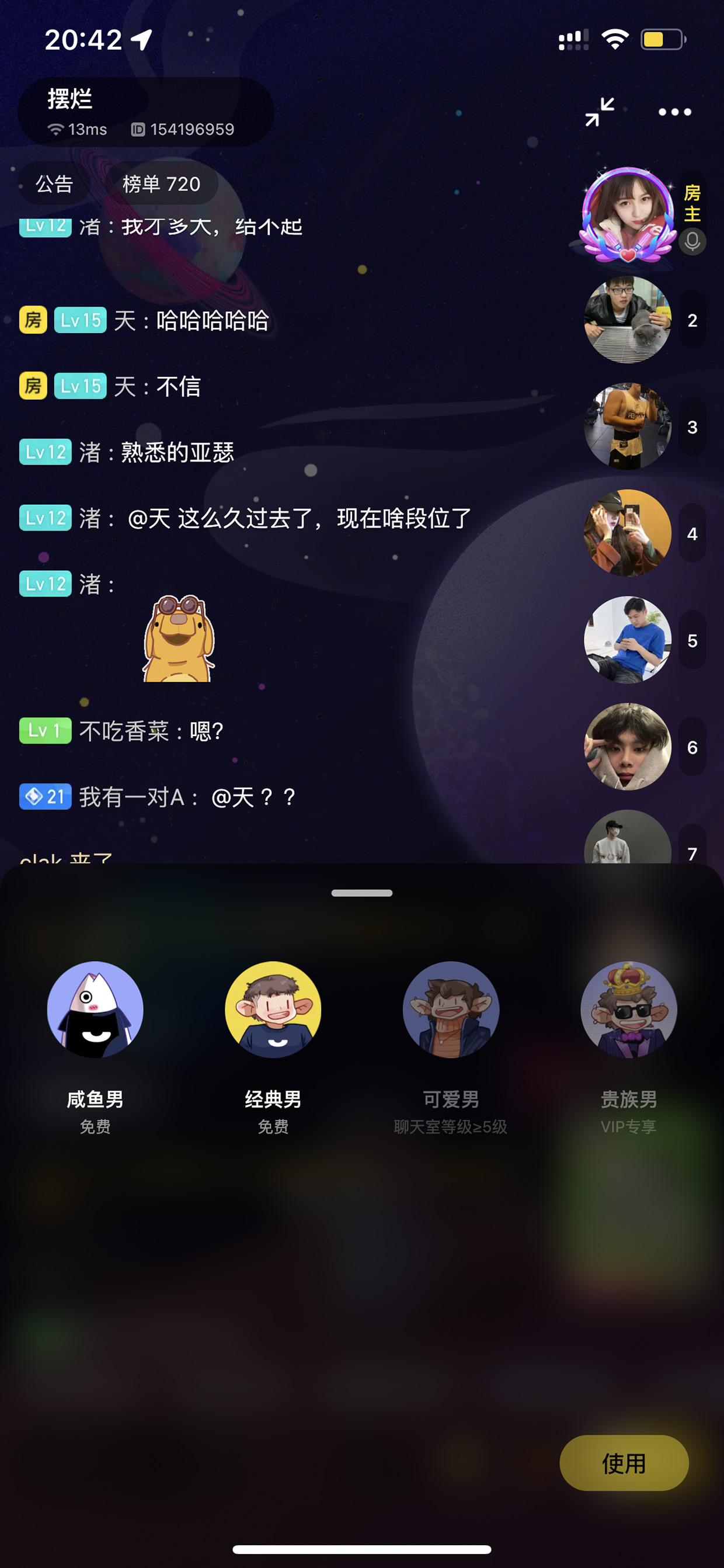The width and height of the screenshot is (724, 1568).
Task: Minimize the voice room window
Action: pos(599,112)
